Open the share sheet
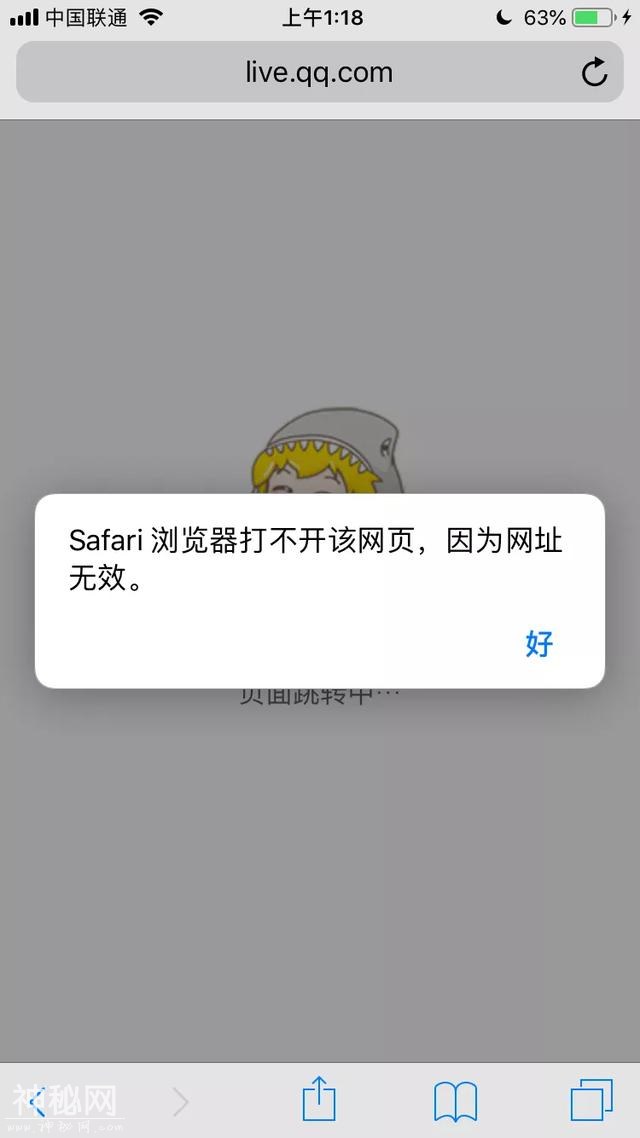 tap(319, 1100)
